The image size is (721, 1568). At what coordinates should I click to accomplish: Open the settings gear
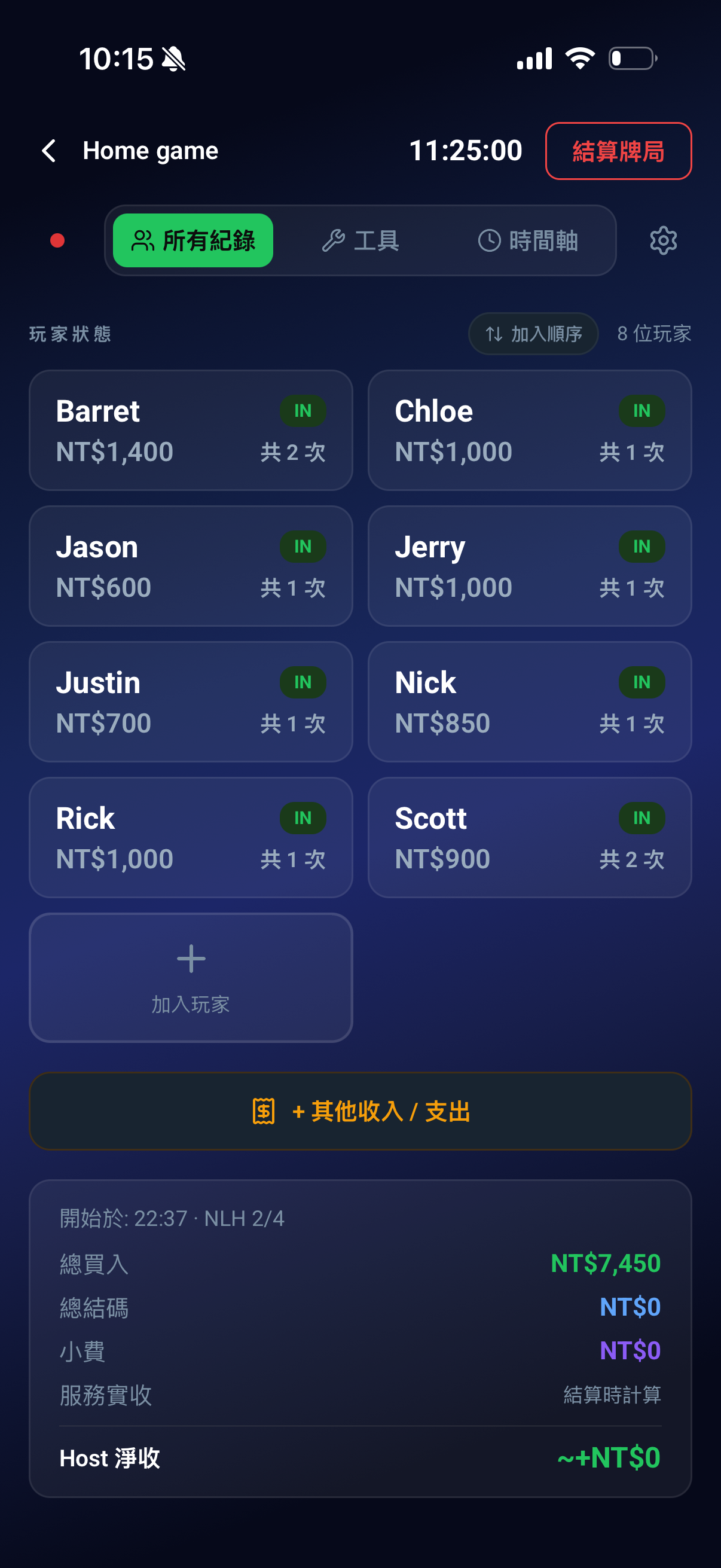pyautogui.click(x=663, y=240)
